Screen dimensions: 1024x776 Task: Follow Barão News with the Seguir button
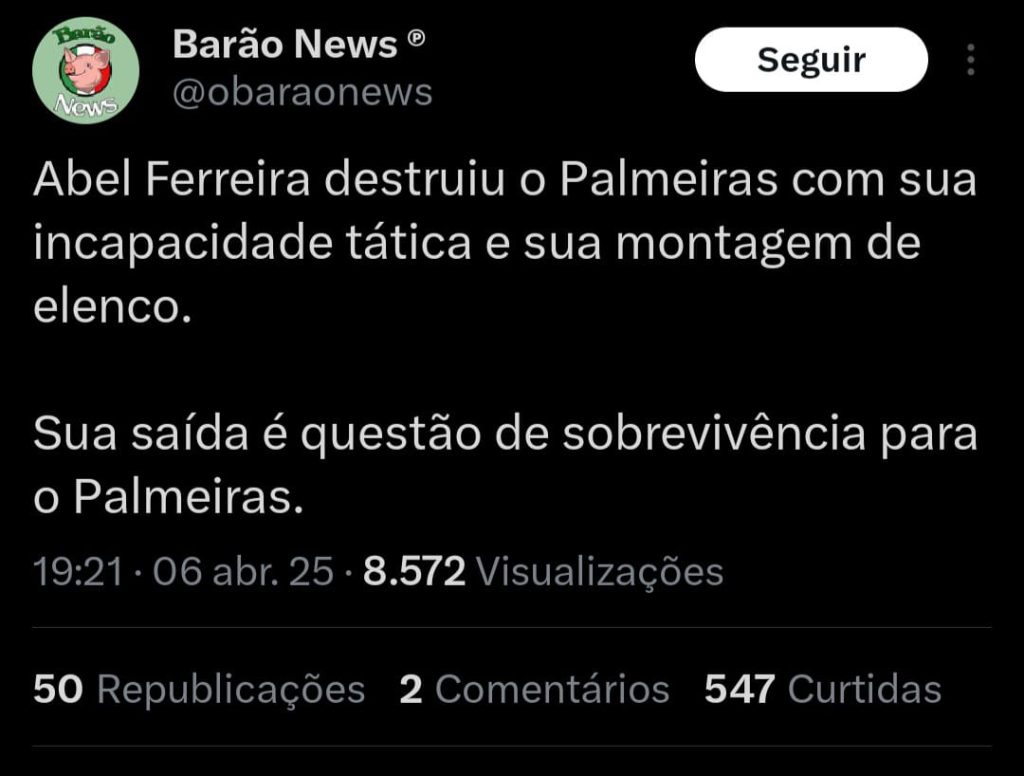pos(810,60)
